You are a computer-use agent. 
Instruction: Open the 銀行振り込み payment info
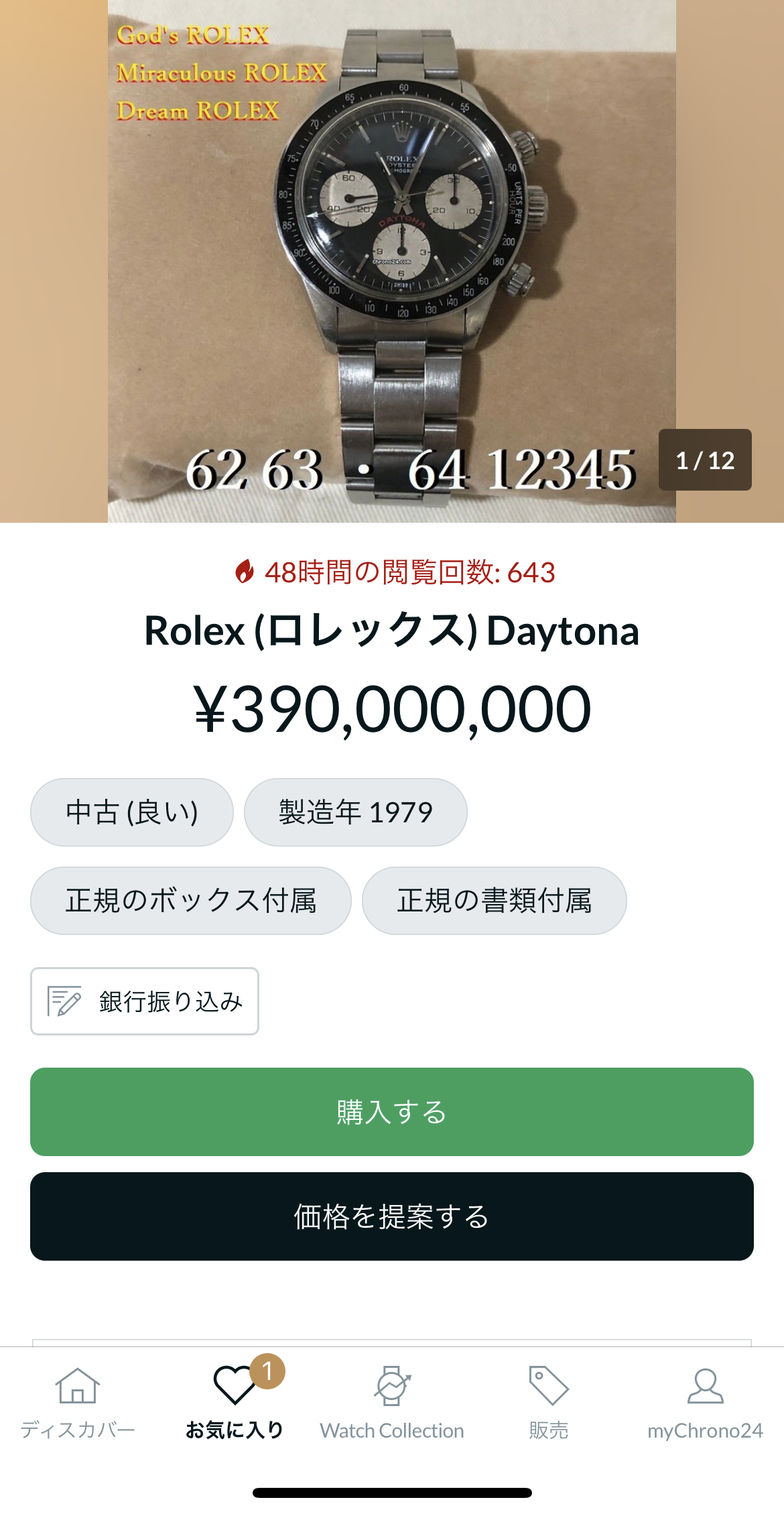(x=145, y=1001)
